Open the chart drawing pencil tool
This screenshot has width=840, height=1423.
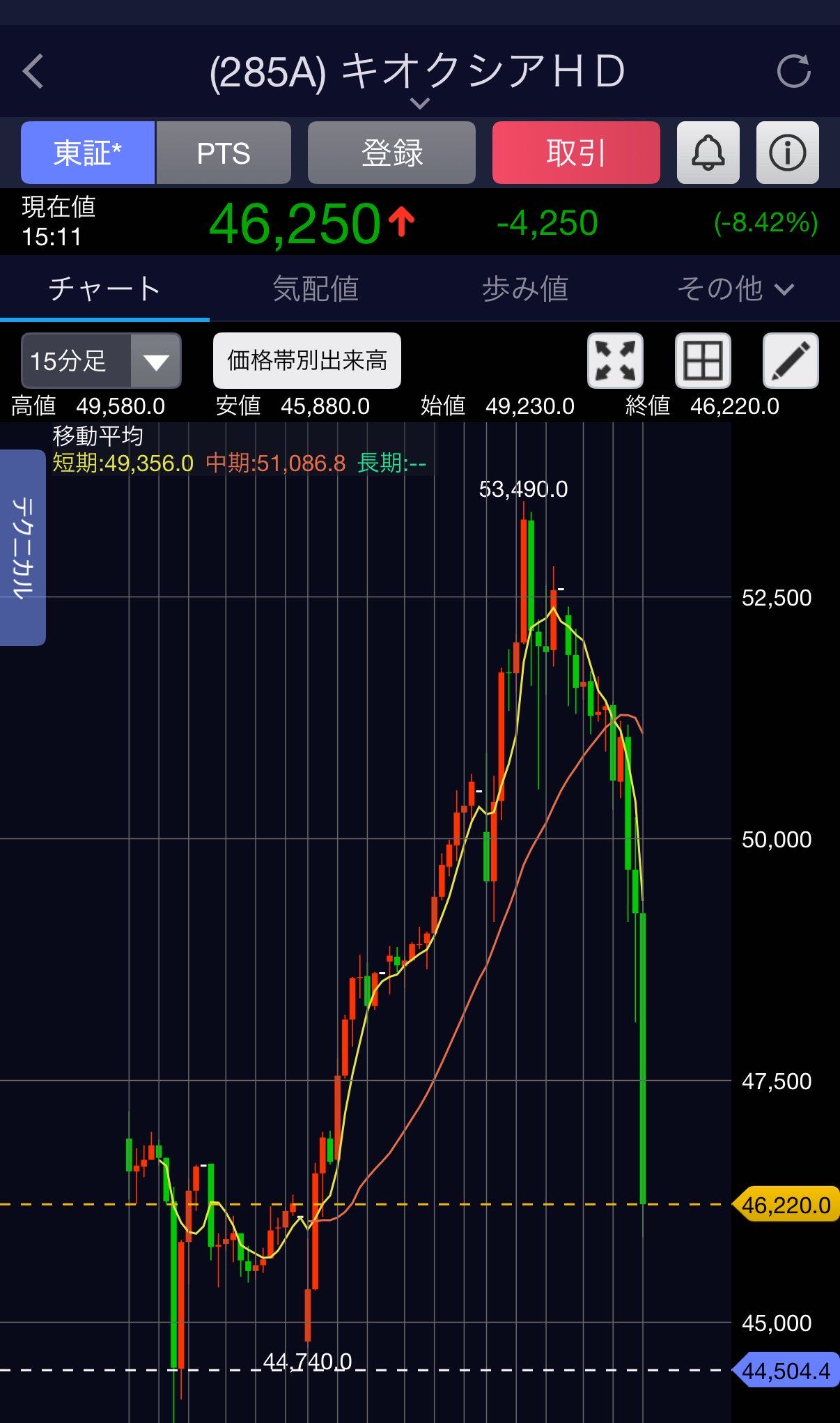click(x=791, y=360)
